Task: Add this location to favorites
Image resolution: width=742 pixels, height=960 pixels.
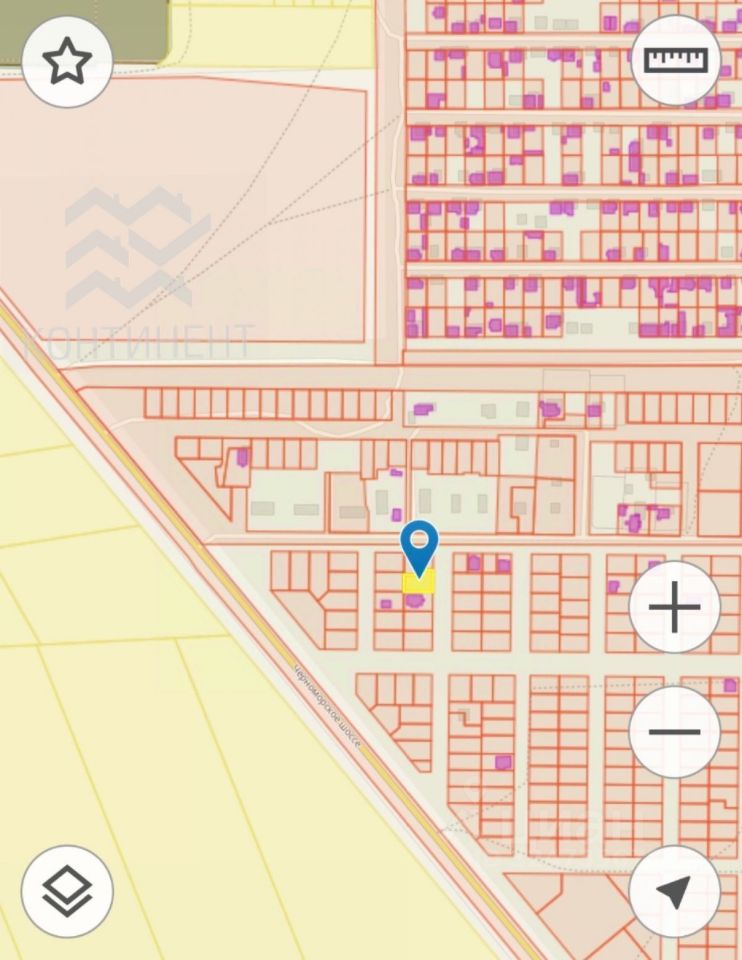Action: [x=67, y=62]
